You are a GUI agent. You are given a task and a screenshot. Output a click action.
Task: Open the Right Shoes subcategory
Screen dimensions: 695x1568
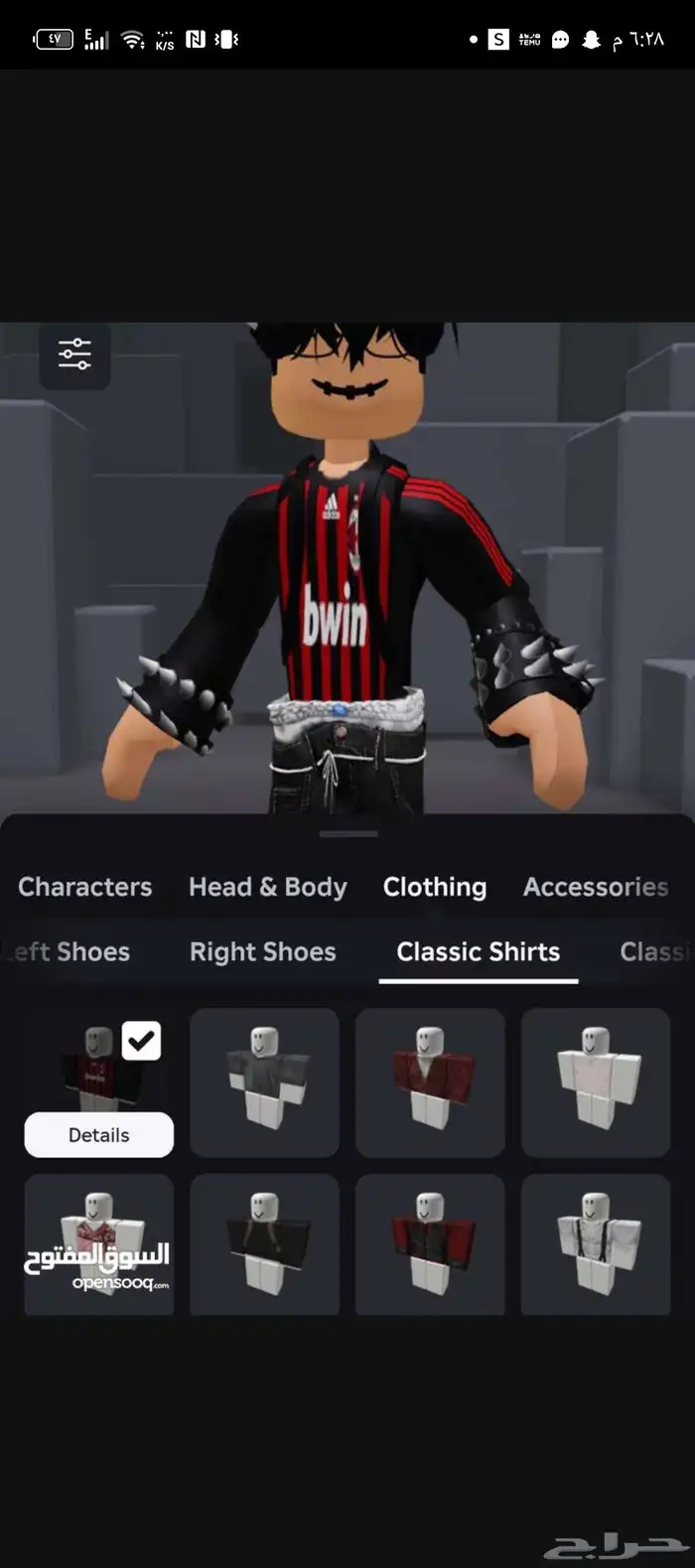262,951
